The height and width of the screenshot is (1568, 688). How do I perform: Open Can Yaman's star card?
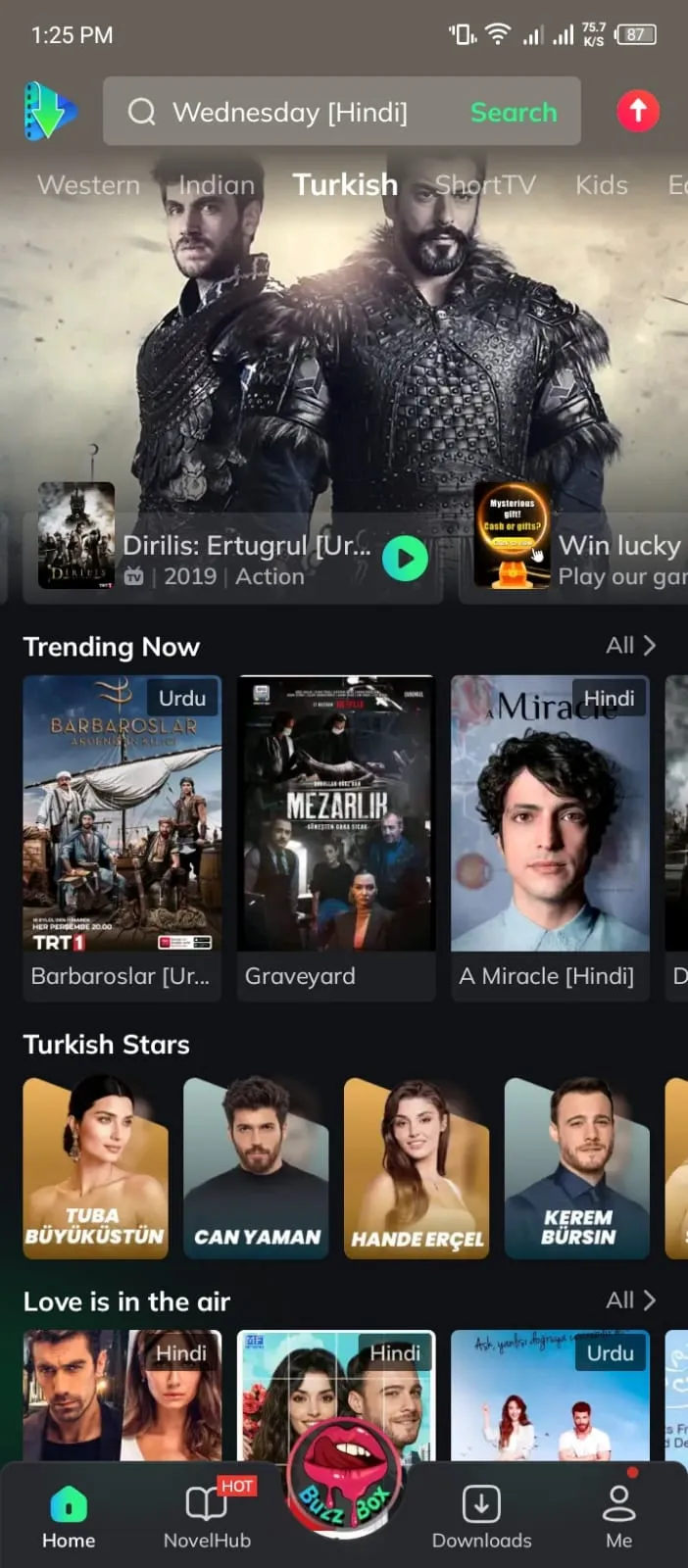tap(256, 1167)
